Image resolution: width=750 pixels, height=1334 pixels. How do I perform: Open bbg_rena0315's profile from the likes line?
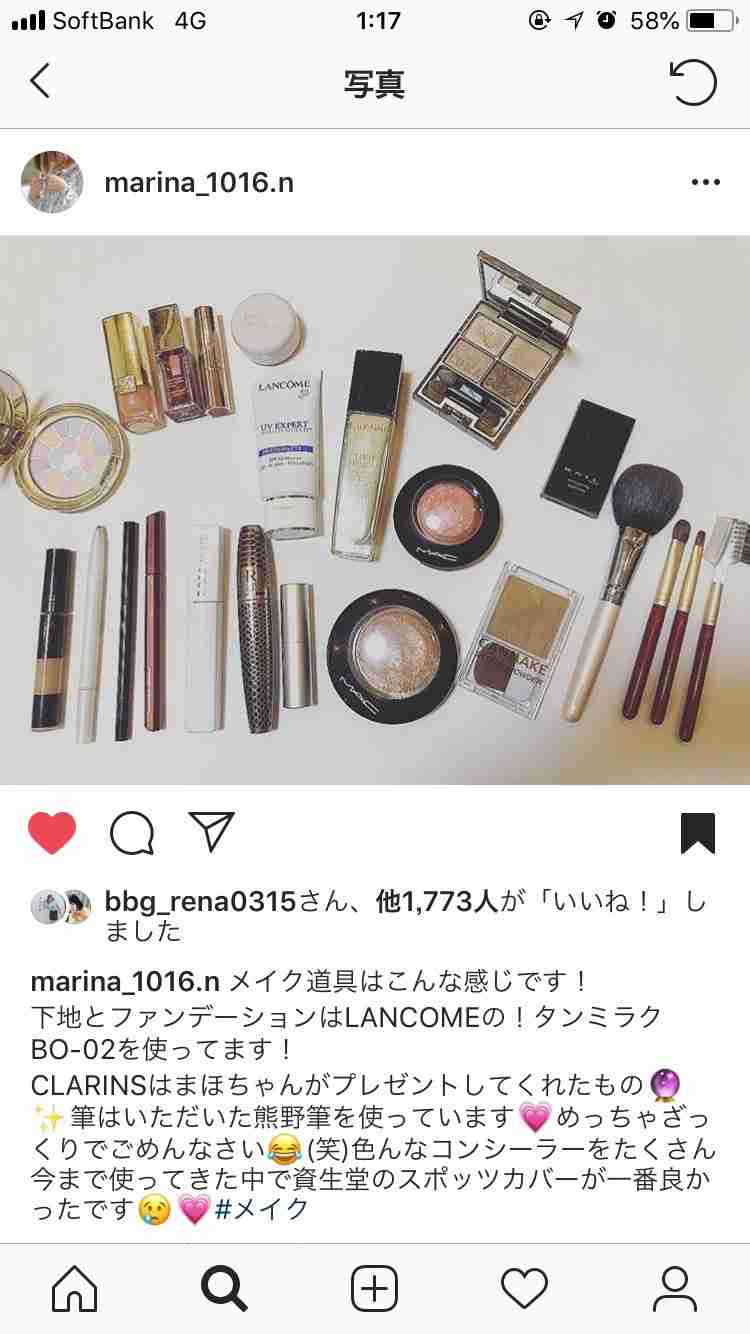(x=200, y=902)
